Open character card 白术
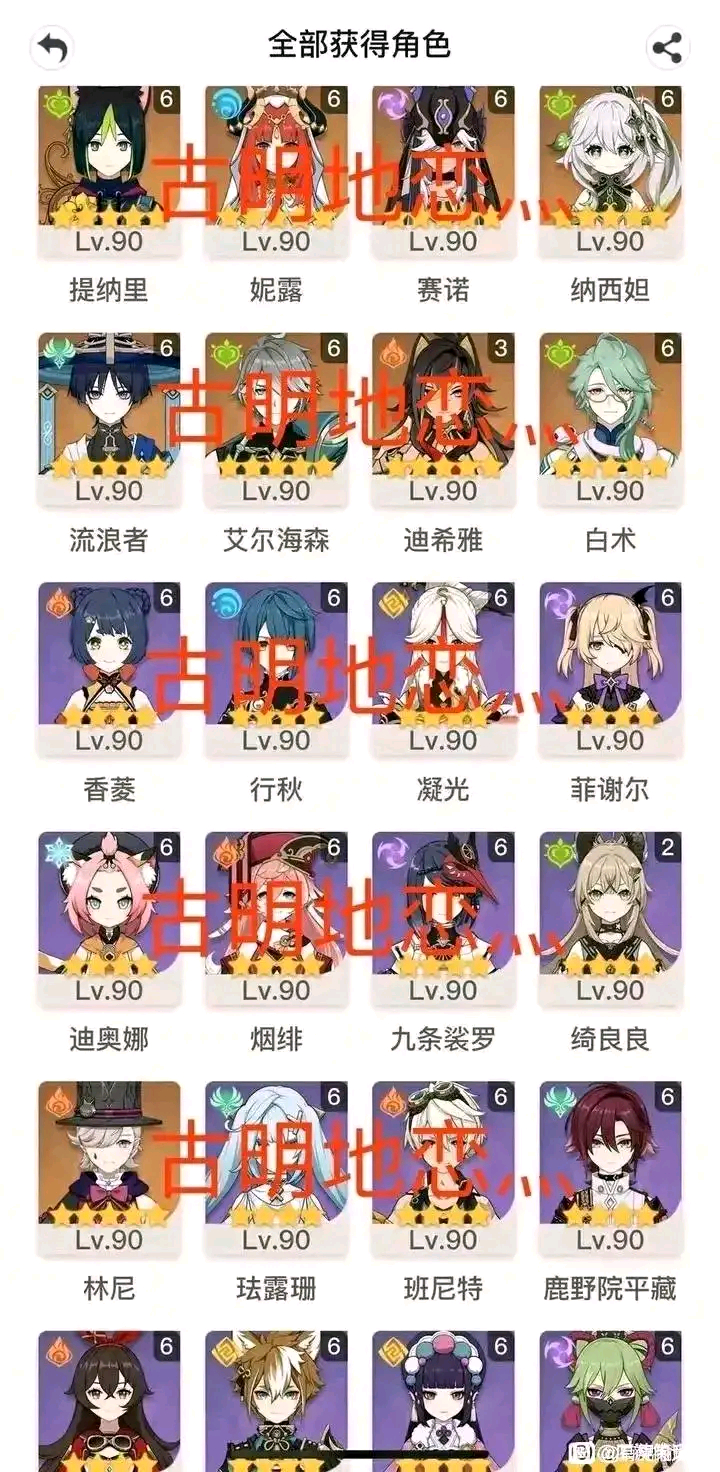Viewport: 720px width, 1472px height. tap(610, 420)
